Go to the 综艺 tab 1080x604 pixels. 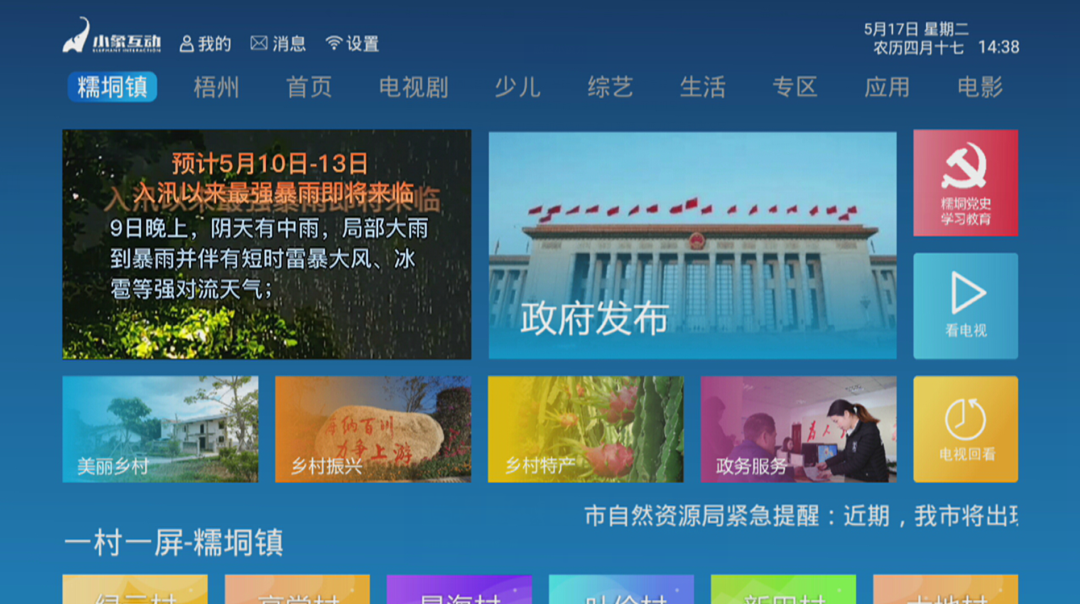coord(610,87)
